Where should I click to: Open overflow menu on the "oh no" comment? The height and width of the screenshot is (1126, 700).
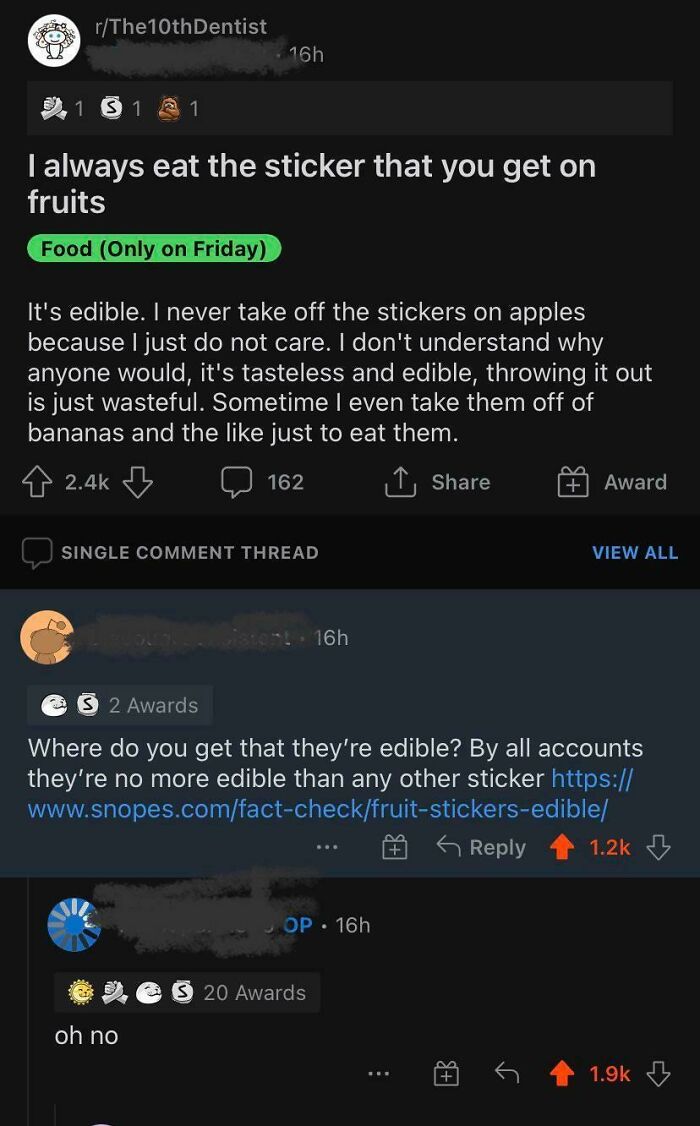click(x=377, y=1074)
